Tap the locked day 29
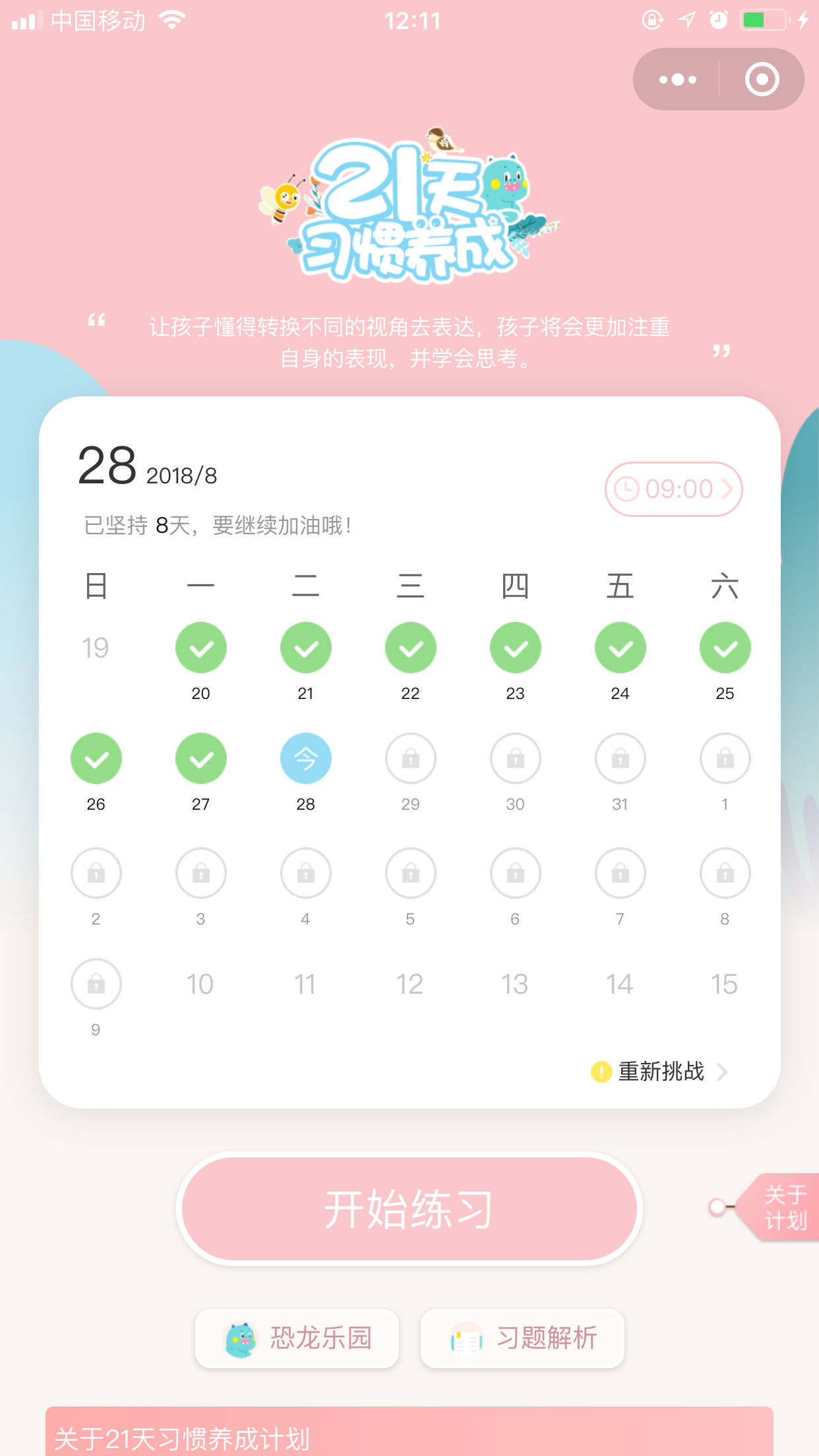The height and width of the screenshot is (1456, 819). pos(411,759)
